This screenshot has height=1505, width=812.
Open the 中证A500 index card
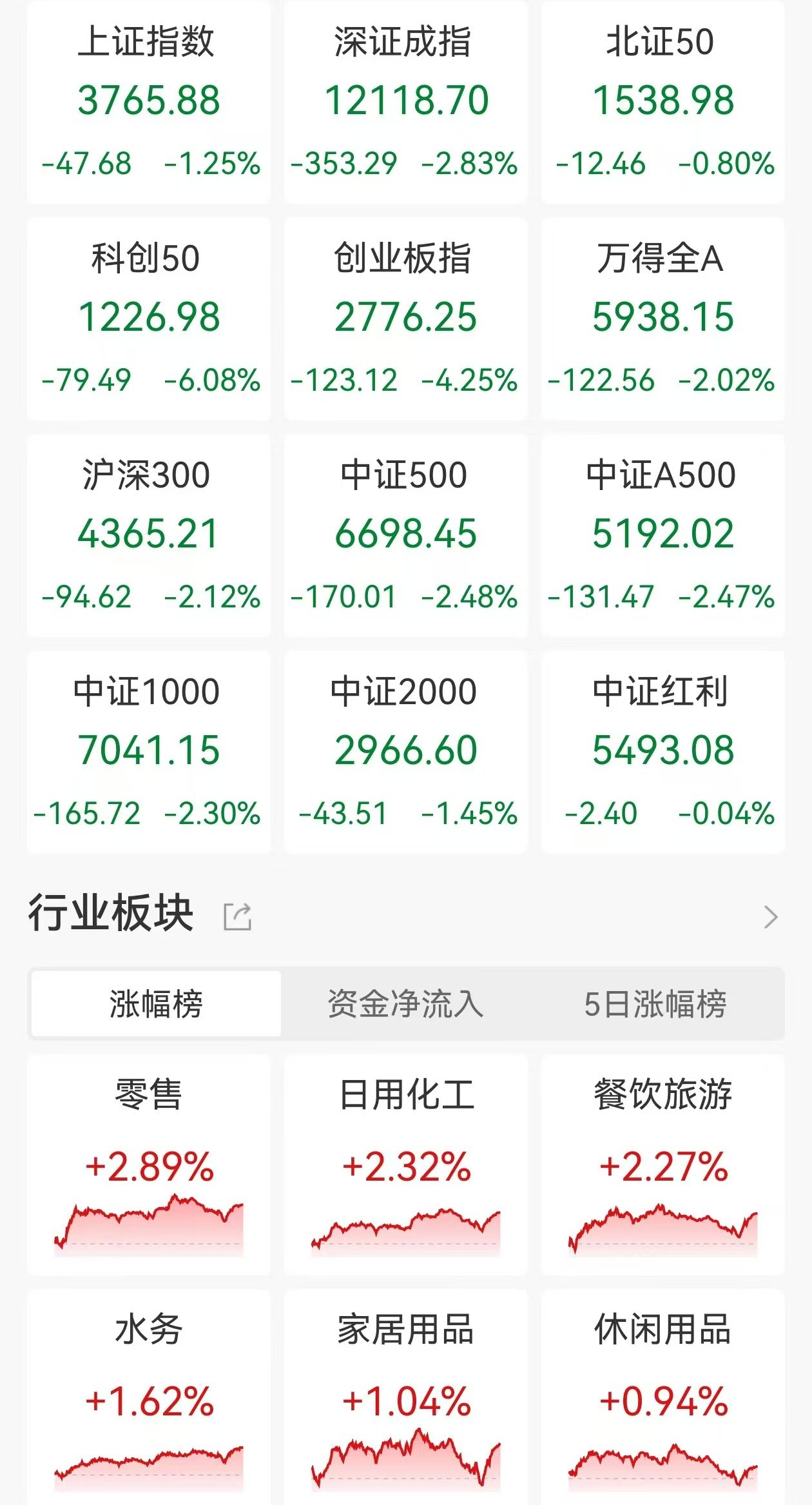662,536
